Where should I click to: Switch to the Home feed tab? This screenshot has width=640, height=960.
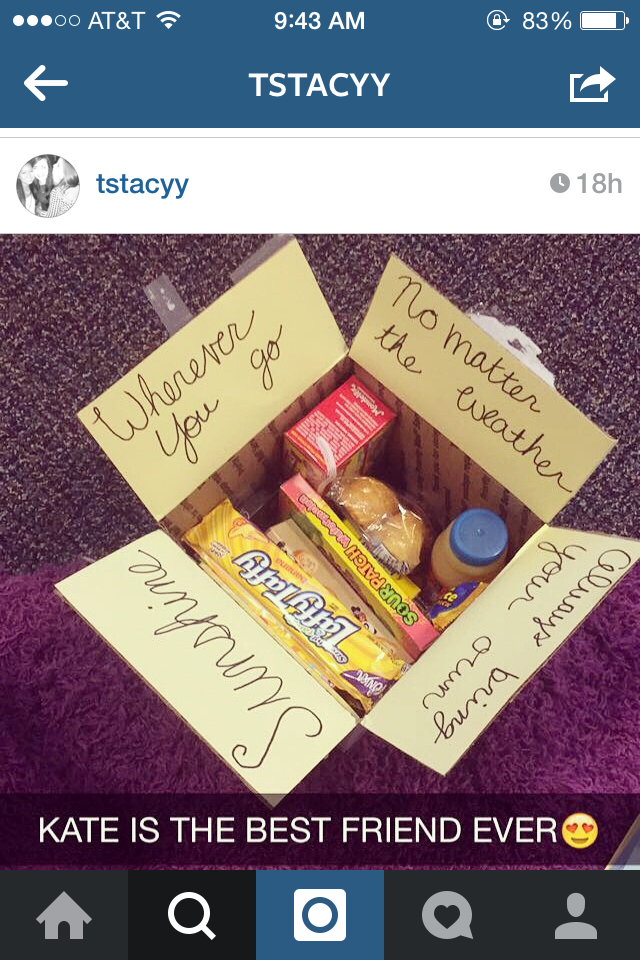pyautogui.click(x=64, y=915)
